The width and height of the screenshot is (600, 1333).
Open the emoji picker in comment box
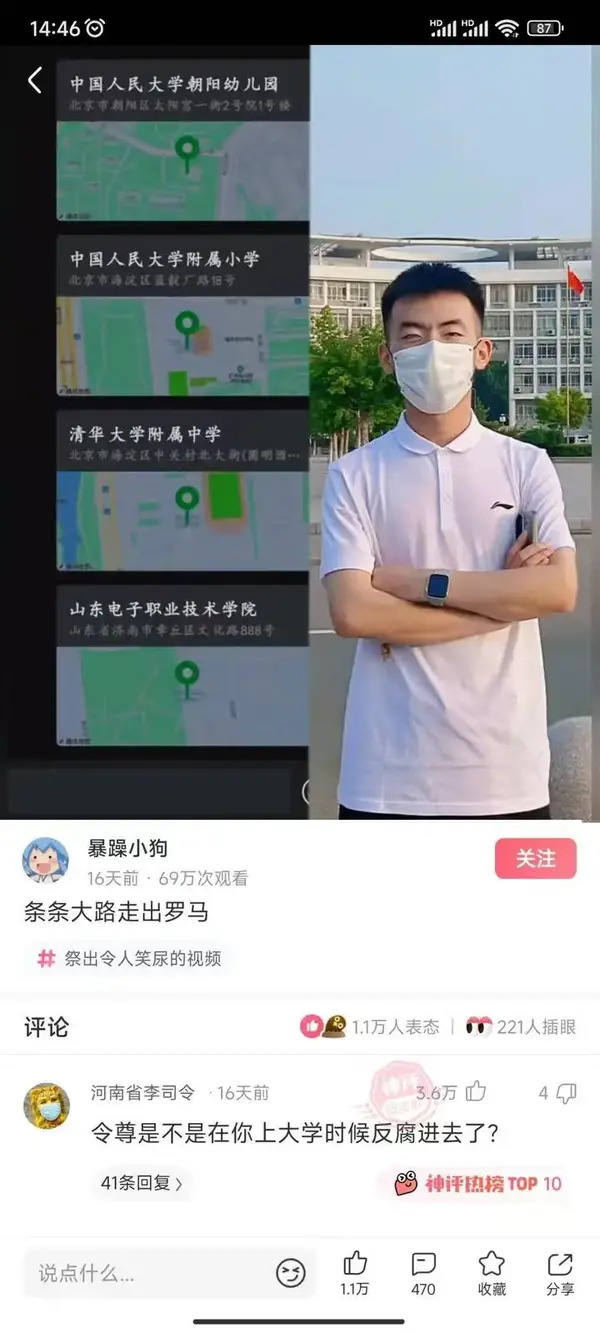tap(291, 1273)
